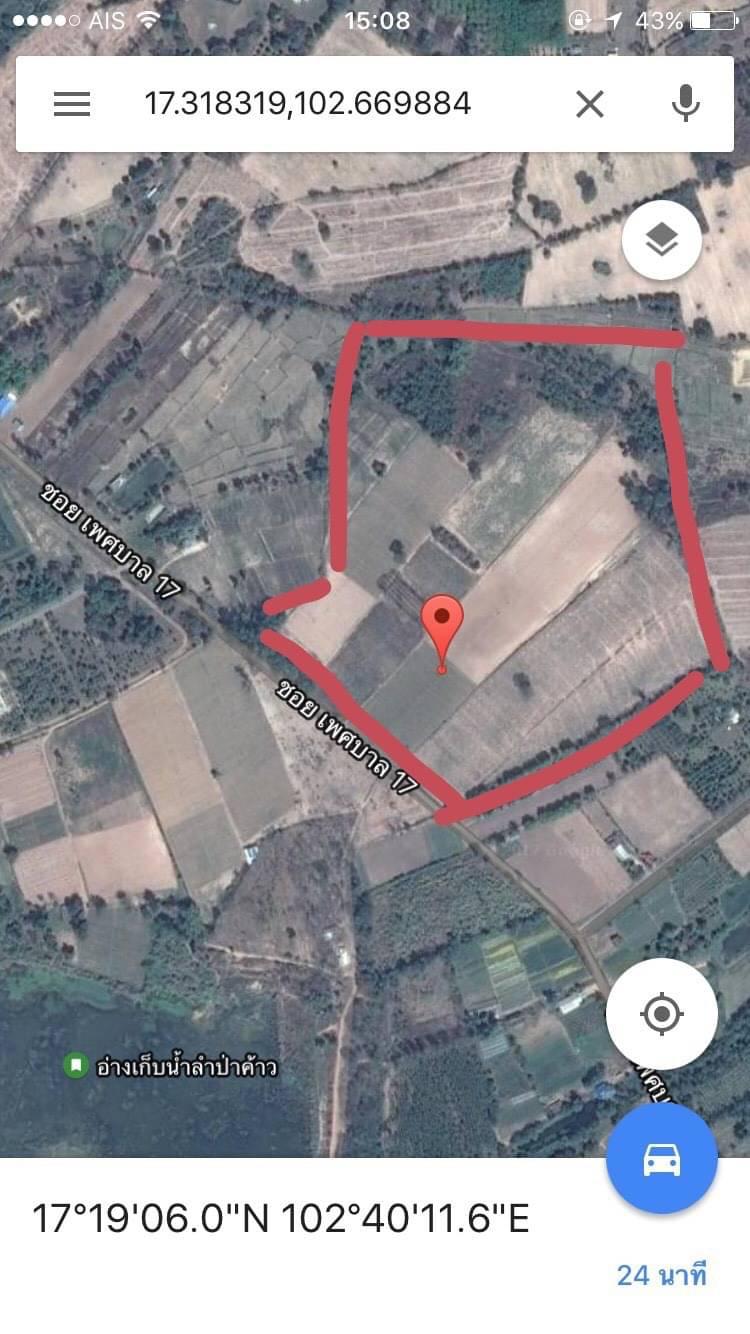
Task: Select the อ่างเก็บน้ำลำป่าค้าว place marker
Action: [x=75, y=1066]
